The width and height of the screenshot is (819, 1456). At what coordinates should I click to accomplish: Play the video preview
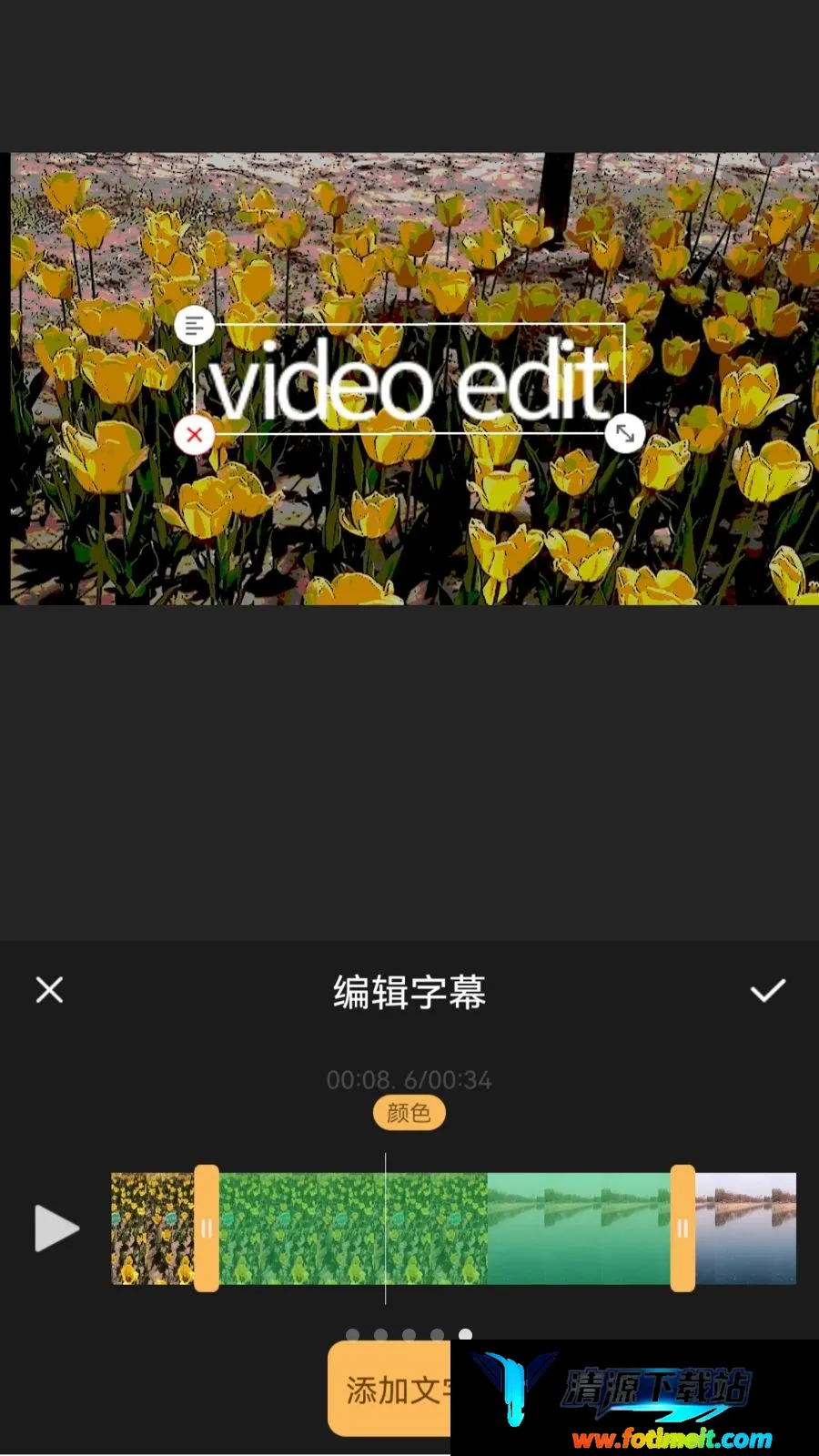click(56, 1228)
